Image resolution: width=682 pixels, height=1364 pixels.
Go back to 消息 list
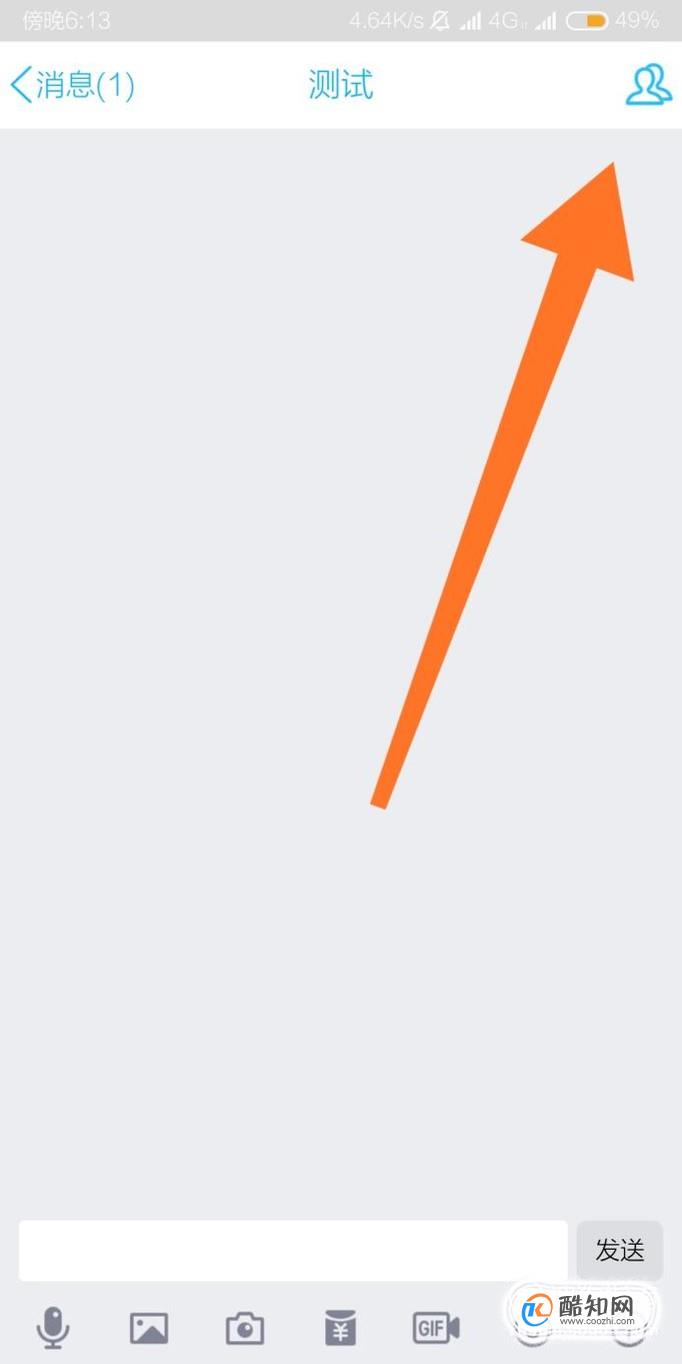coord(72,85)
